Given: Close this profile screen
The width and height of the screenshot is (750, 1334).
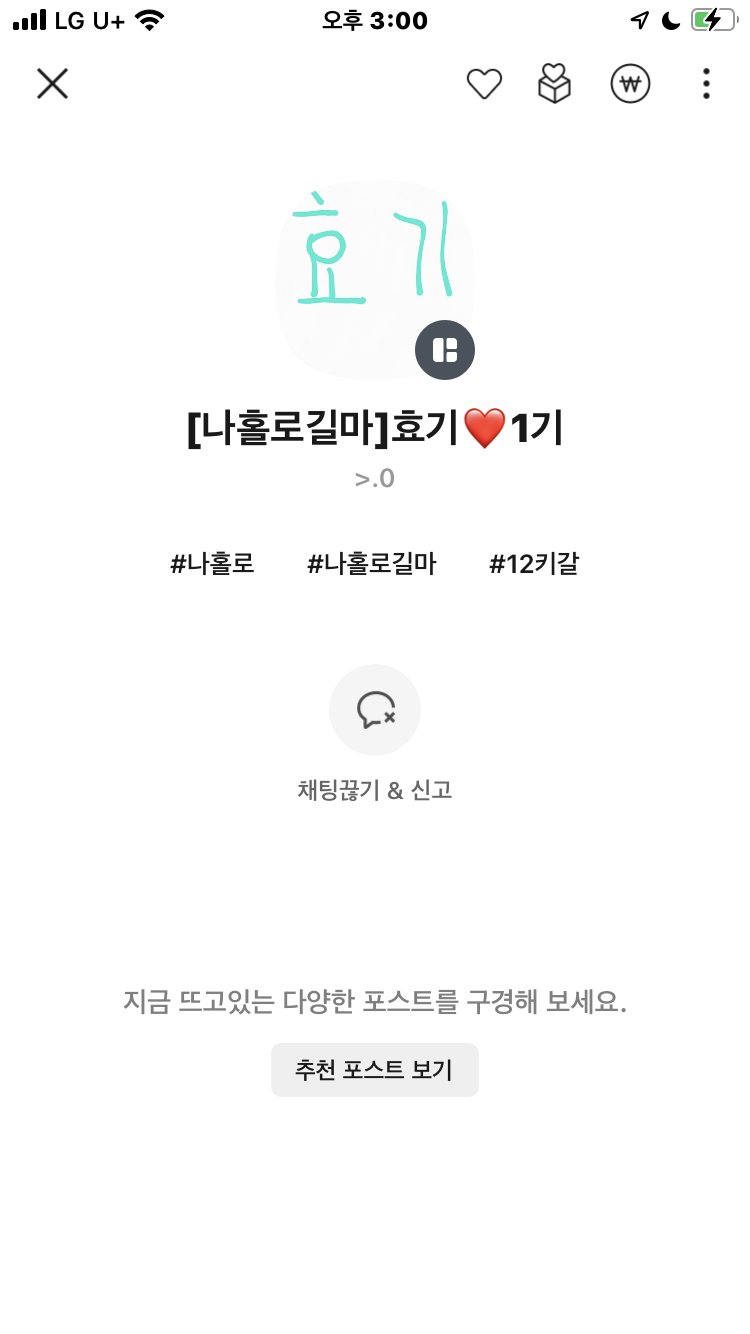Looking at the screenshot, I should click(x=52, y=84).
